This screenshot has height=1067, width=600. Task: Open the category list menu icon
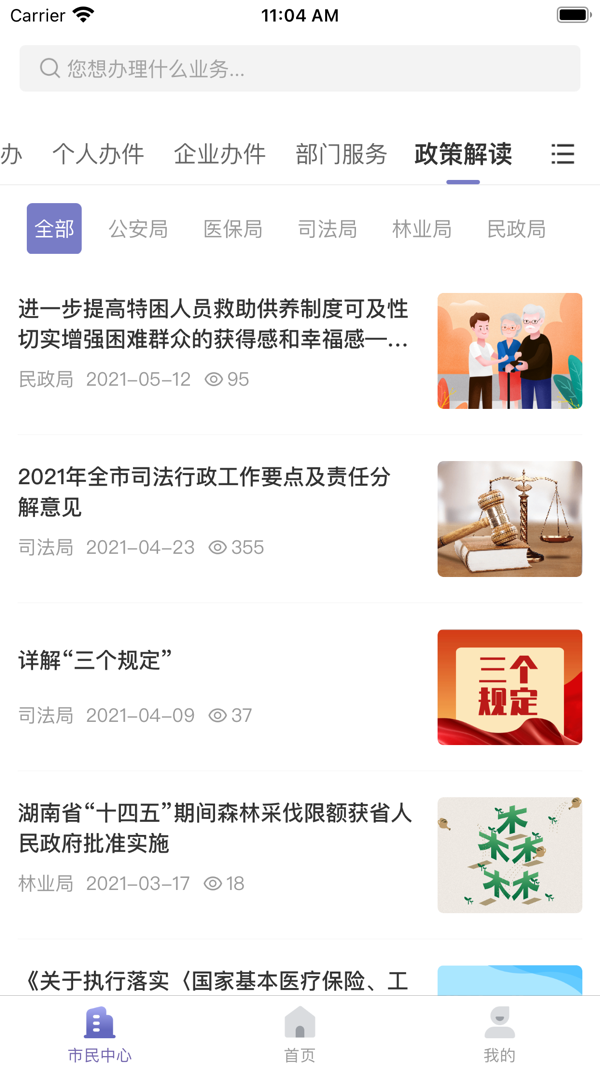pyautogui.click(x=563, y=154)
